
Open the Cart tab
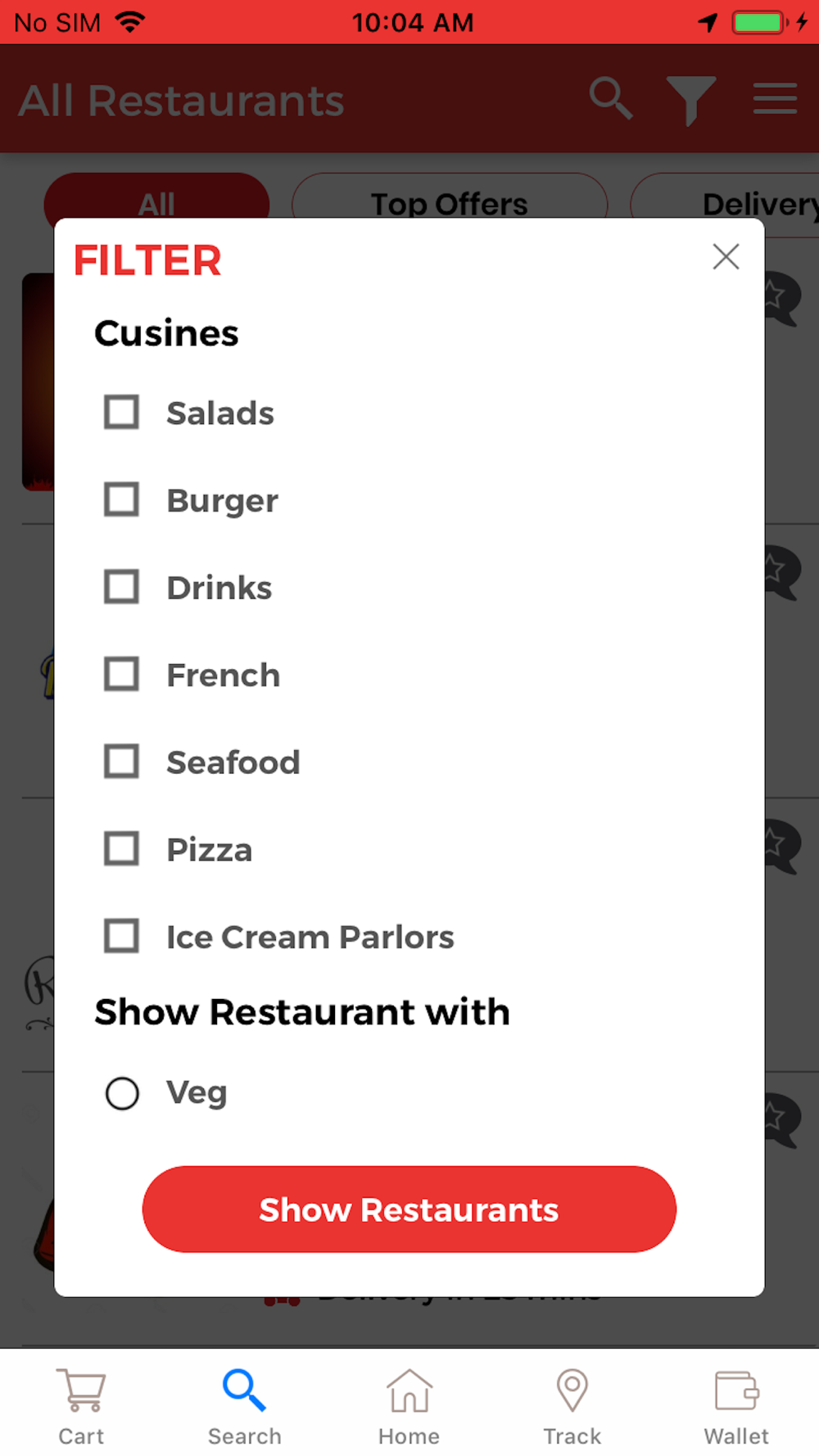click(81, 1407)
